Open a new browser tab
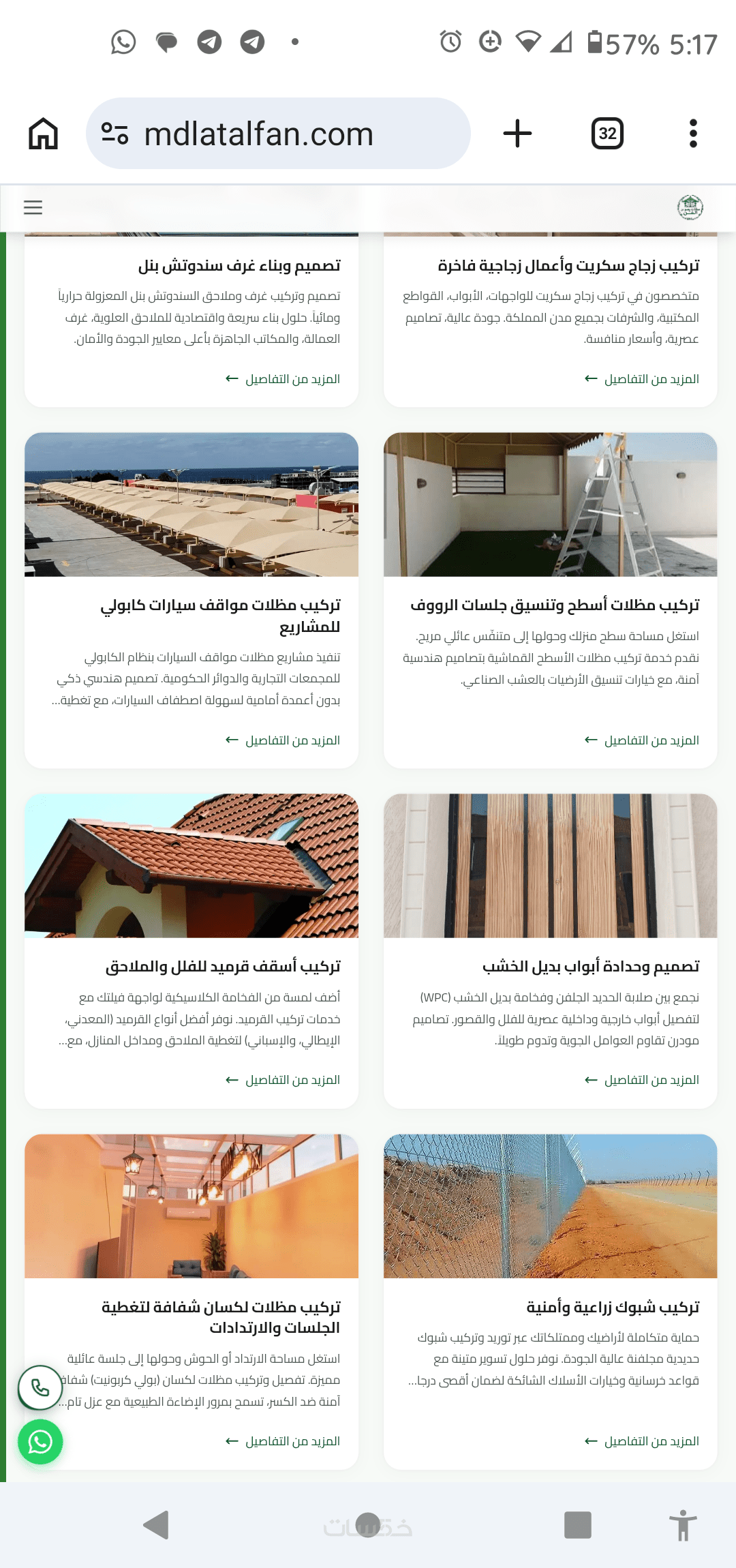Image resolution: width=736 pixels, height=1568 pixels. point(517,134)
